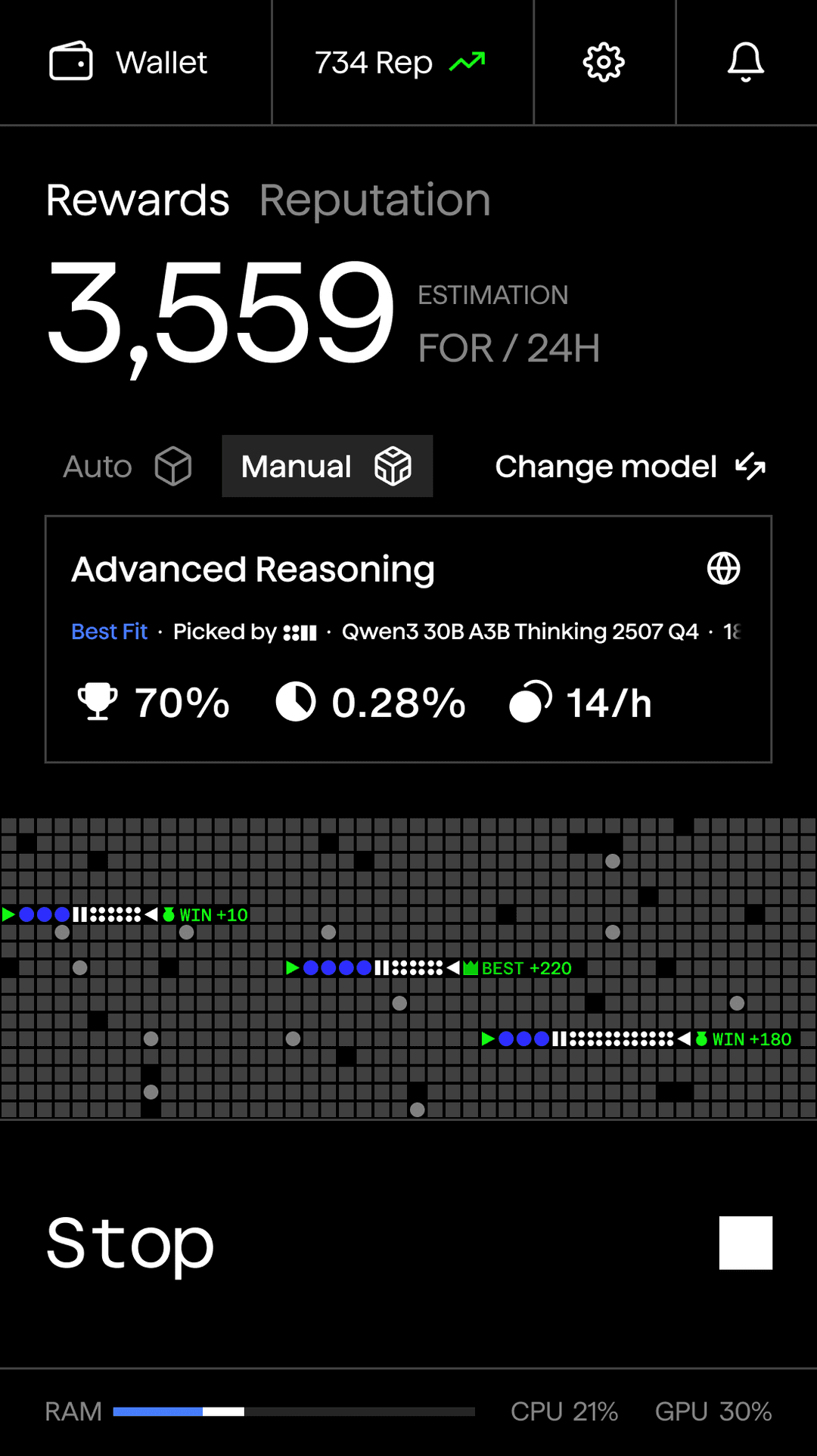Open the notifications bell
Viewport: 817px width, 1456px height.
click(x=745, y=62)
